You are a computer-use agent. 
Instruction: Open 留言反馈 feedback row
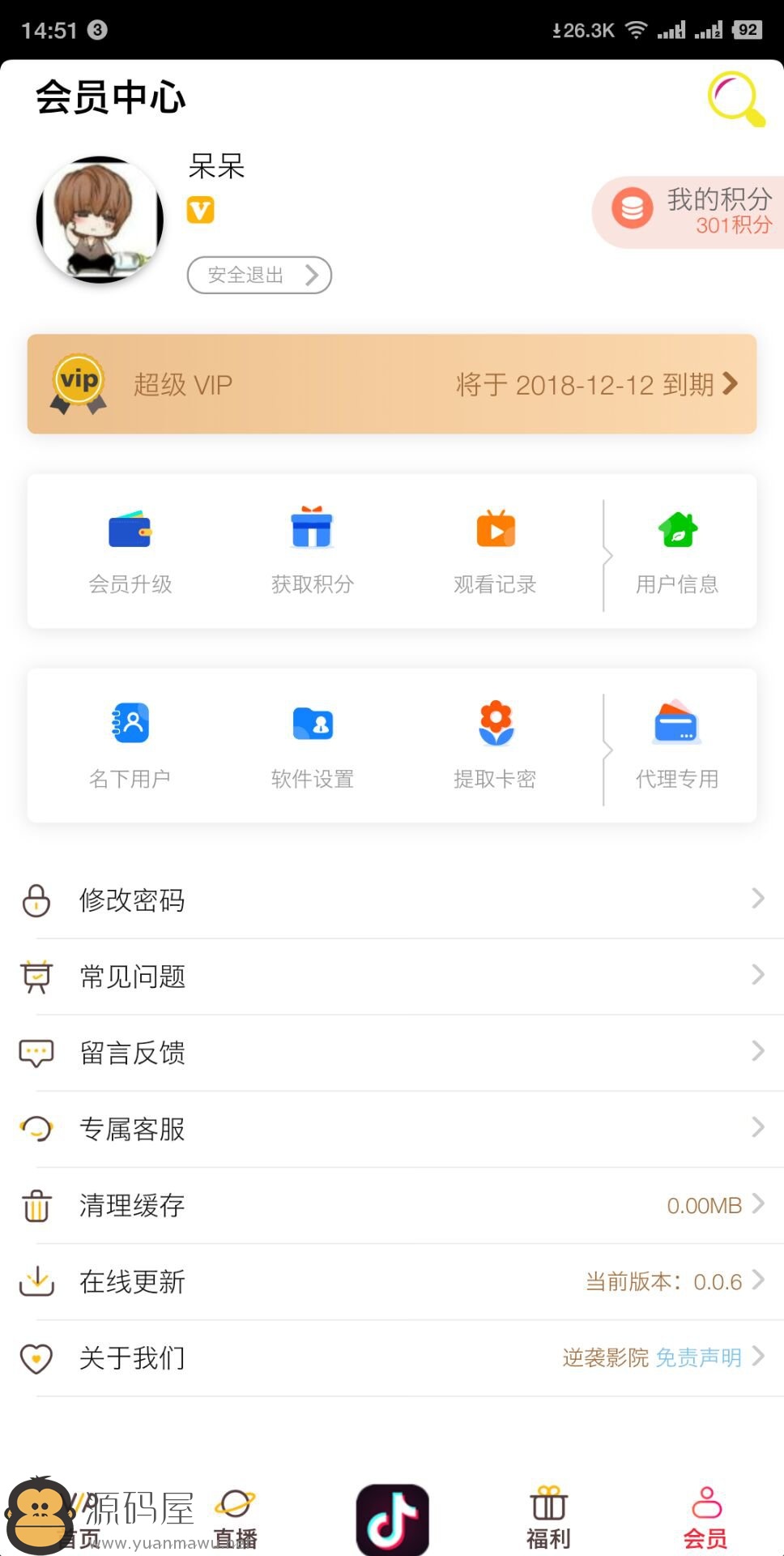click(x=392, y=1052)
